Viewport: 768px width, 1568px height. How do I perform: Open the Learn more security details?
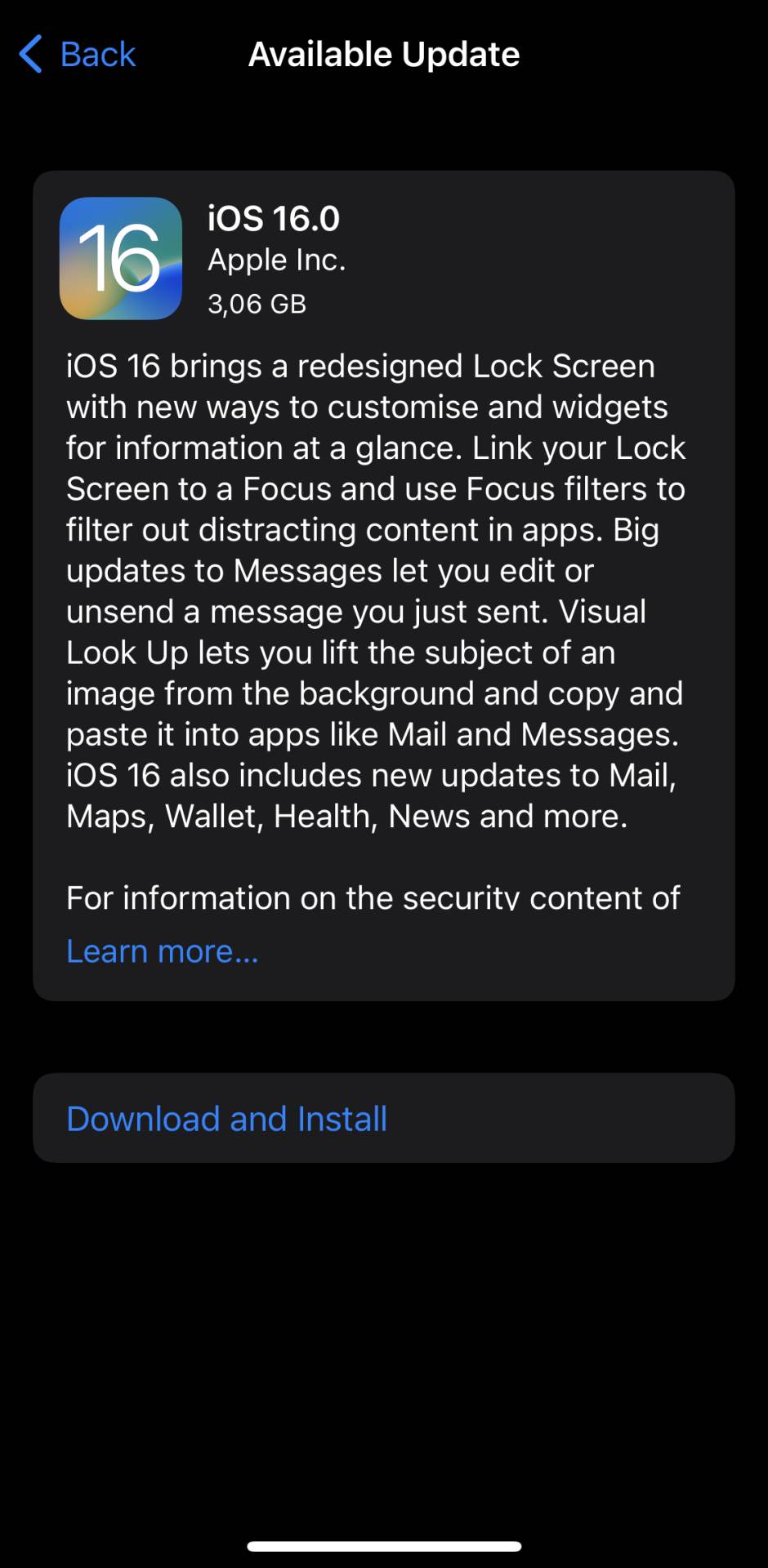coord(161,950)
